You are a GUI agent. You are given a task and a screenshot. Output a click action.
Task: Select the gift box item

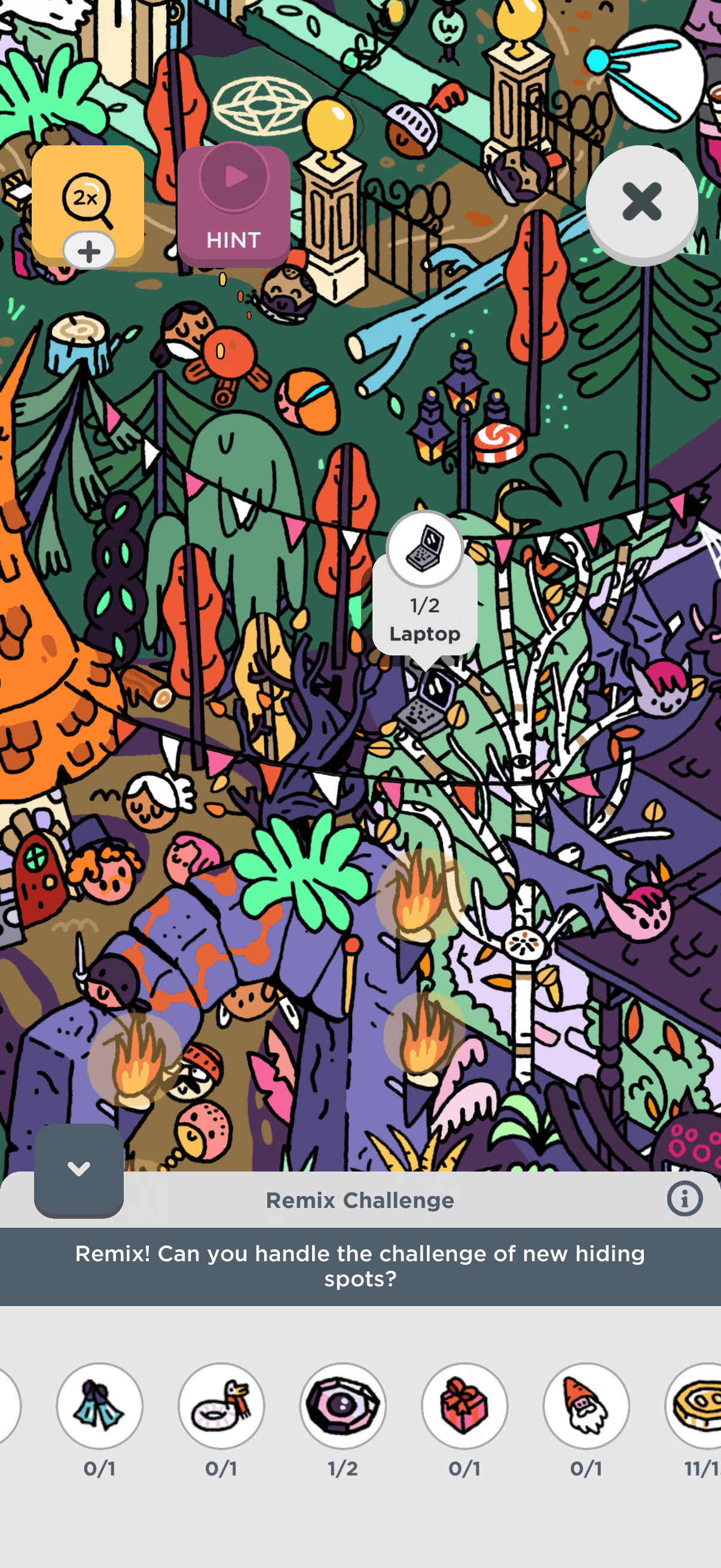(x=465, y=1405)
